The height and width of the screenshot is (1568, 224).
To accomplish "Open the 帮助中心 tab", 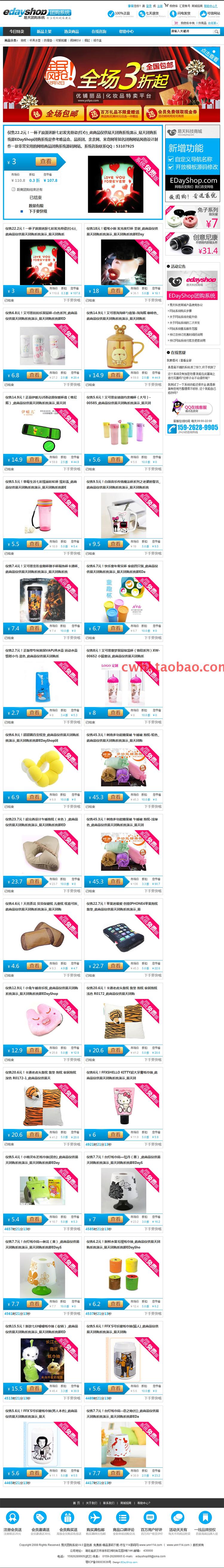I will coord(126,32).
